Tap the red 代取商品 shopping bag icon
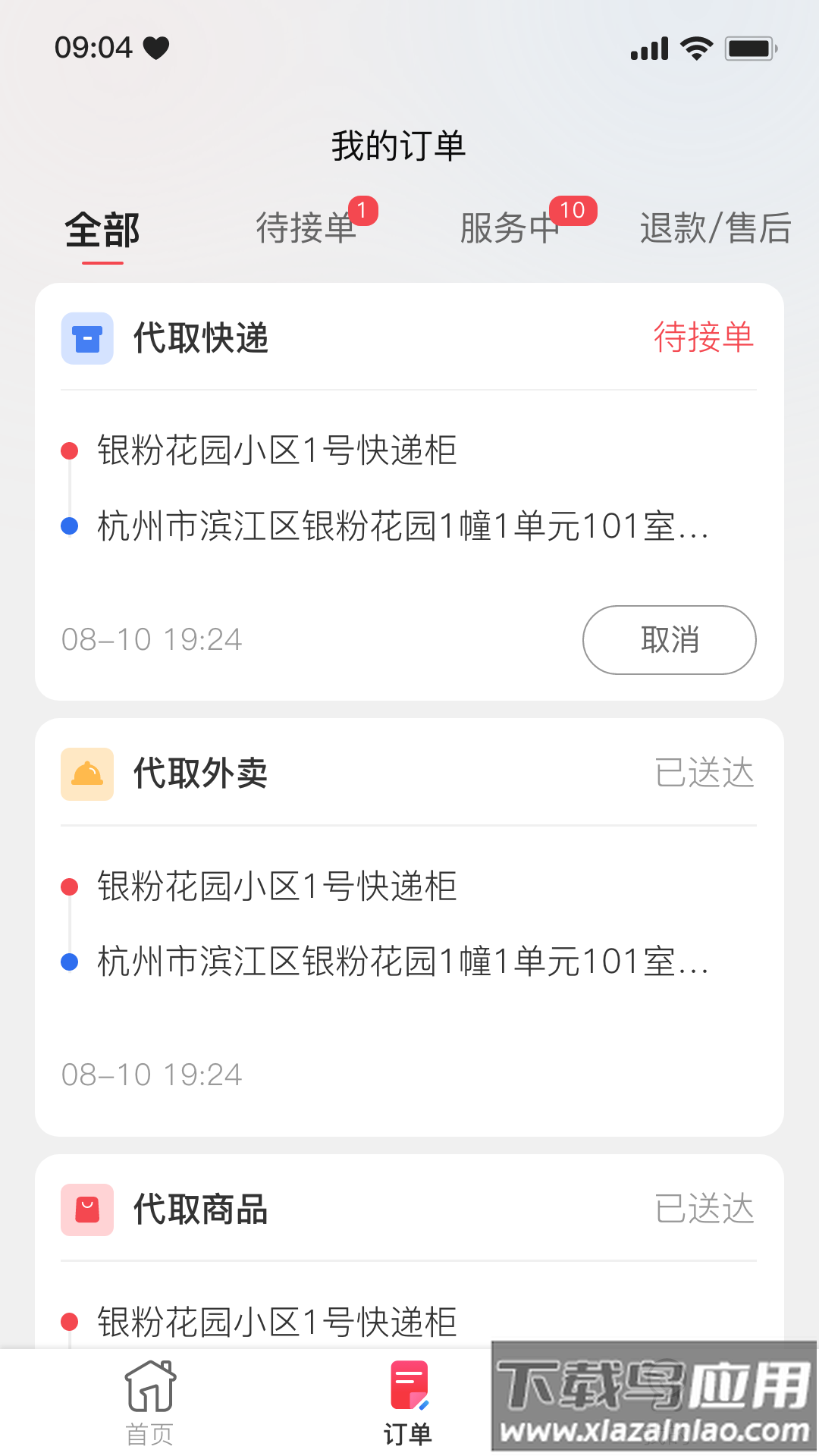This screenshot has height=1456, width=819. click(87, 1210)
